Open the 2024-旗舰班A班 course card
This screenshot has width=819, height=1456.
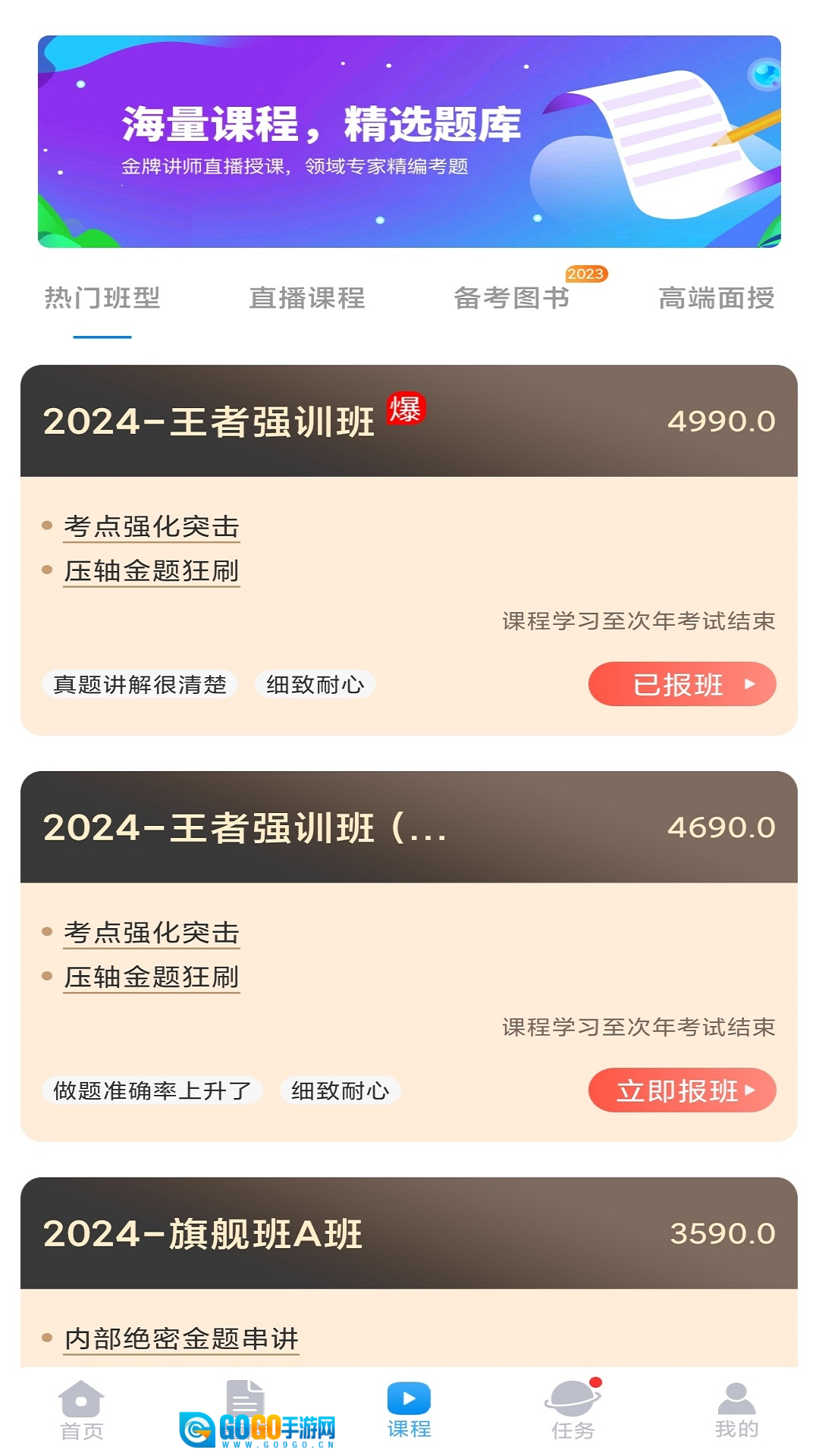(x=409, y=1234)
